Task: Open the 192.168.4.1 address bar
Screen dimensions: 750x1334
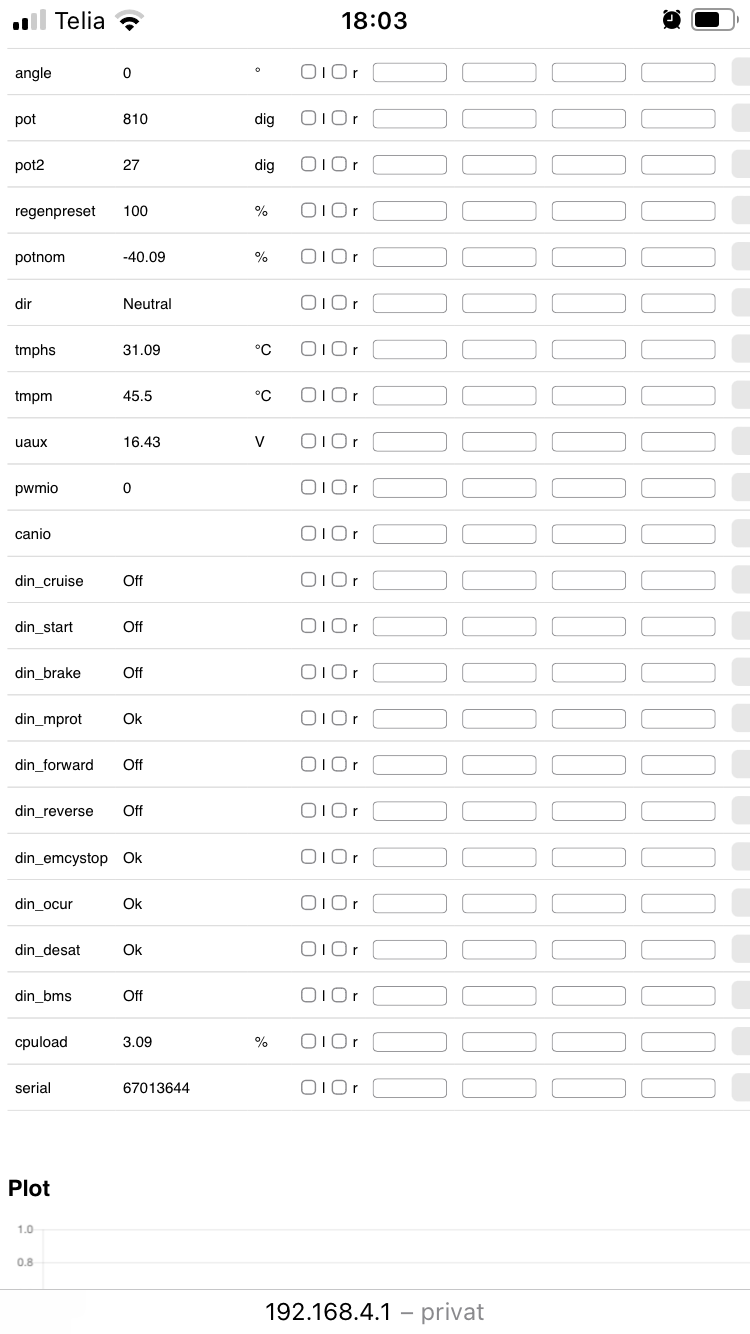Action: (x=374, y=1312)
